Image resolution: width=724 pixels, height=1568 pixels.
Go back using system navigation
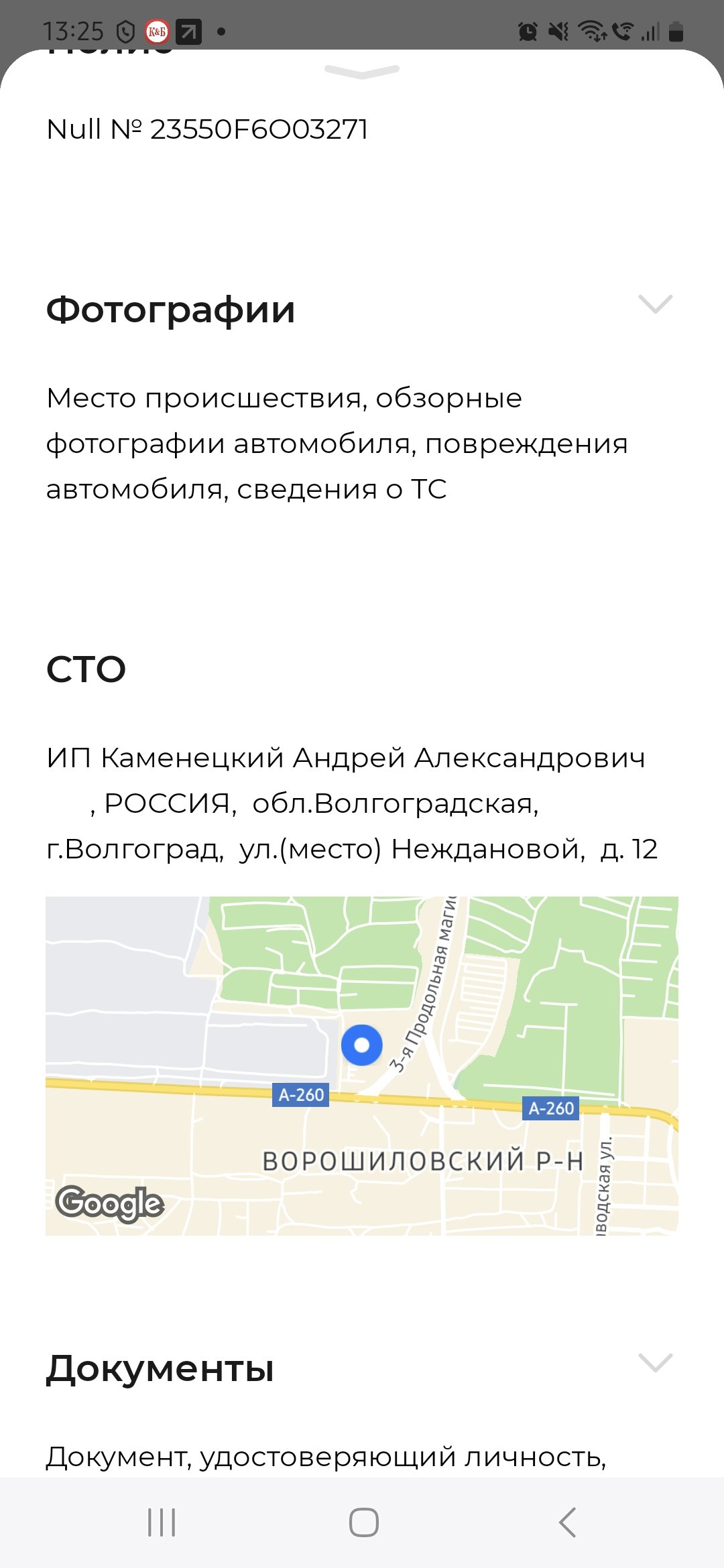tap(567, 1522)
